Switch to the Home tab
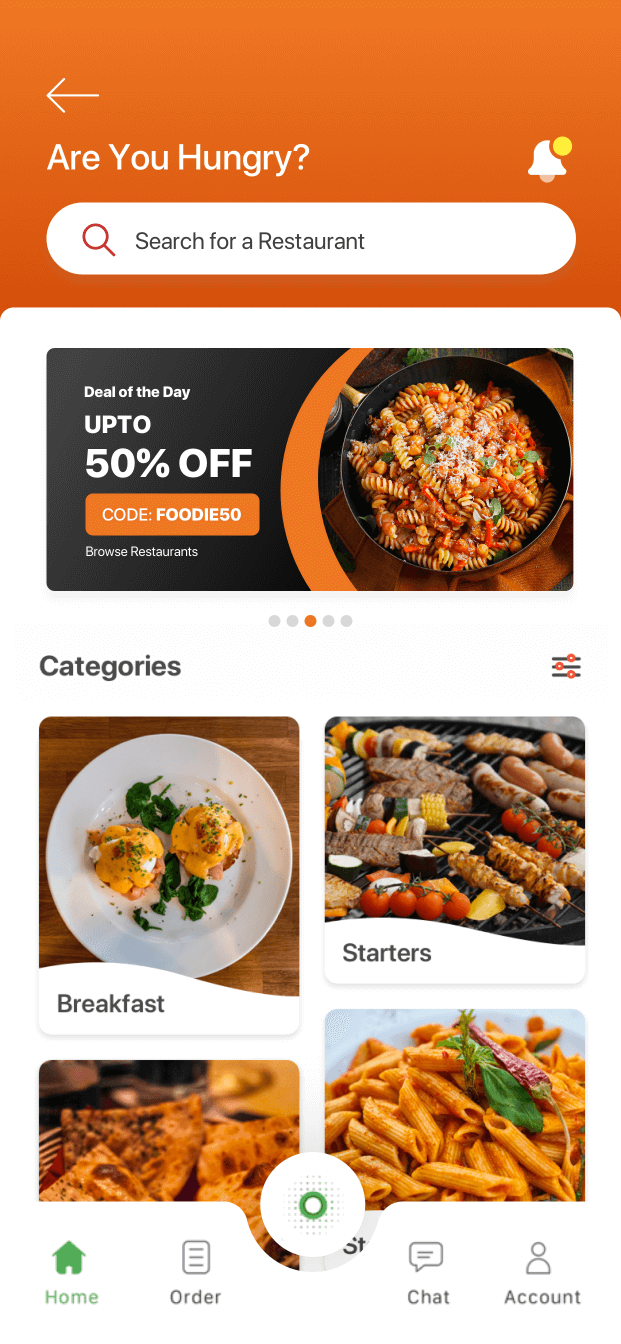This screenshot has height=1344, width=621. [71, 1272]
